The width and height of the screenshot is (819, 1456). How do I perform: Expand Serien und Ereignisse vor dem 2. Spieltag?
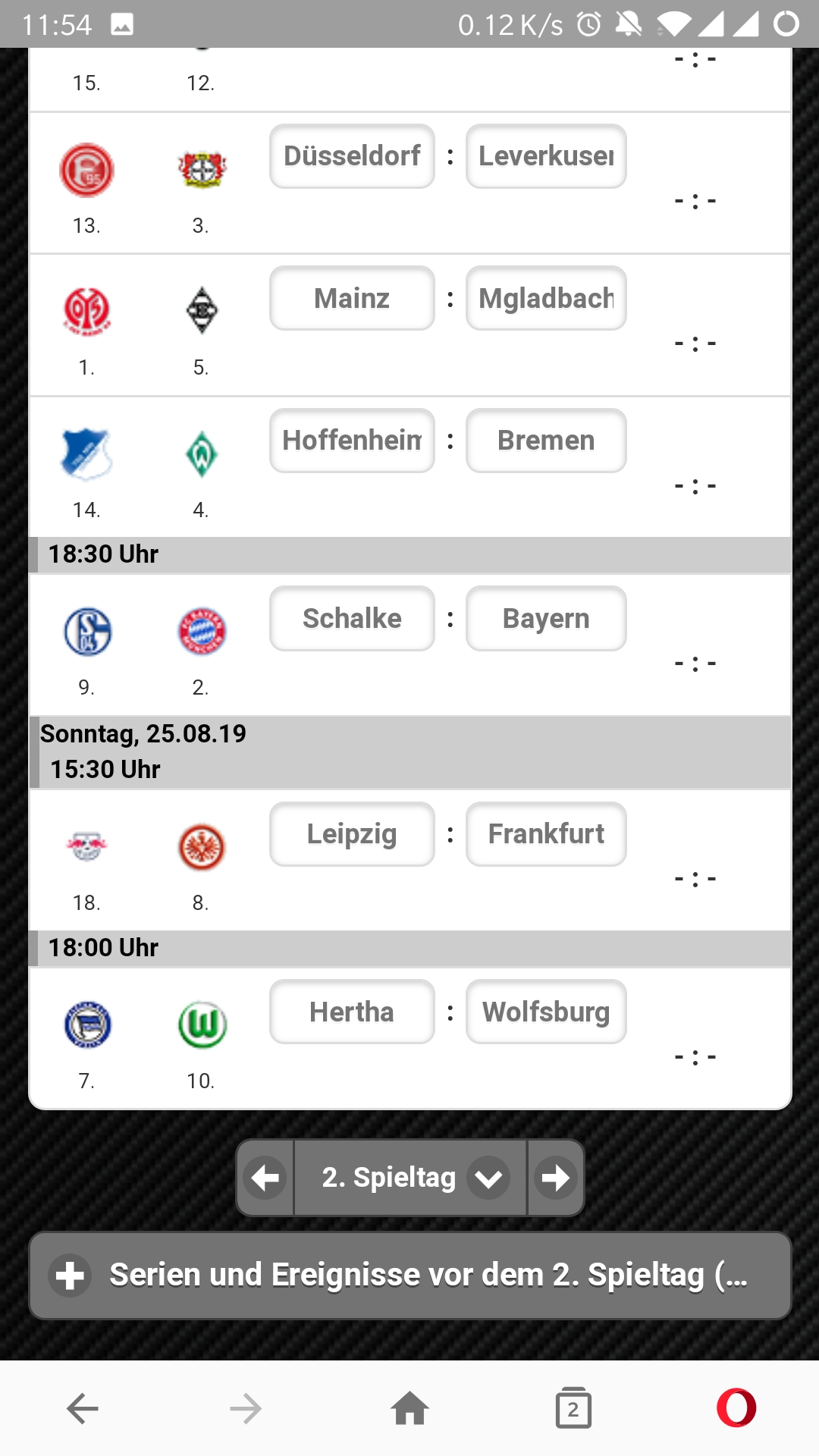click(410, 1276)
